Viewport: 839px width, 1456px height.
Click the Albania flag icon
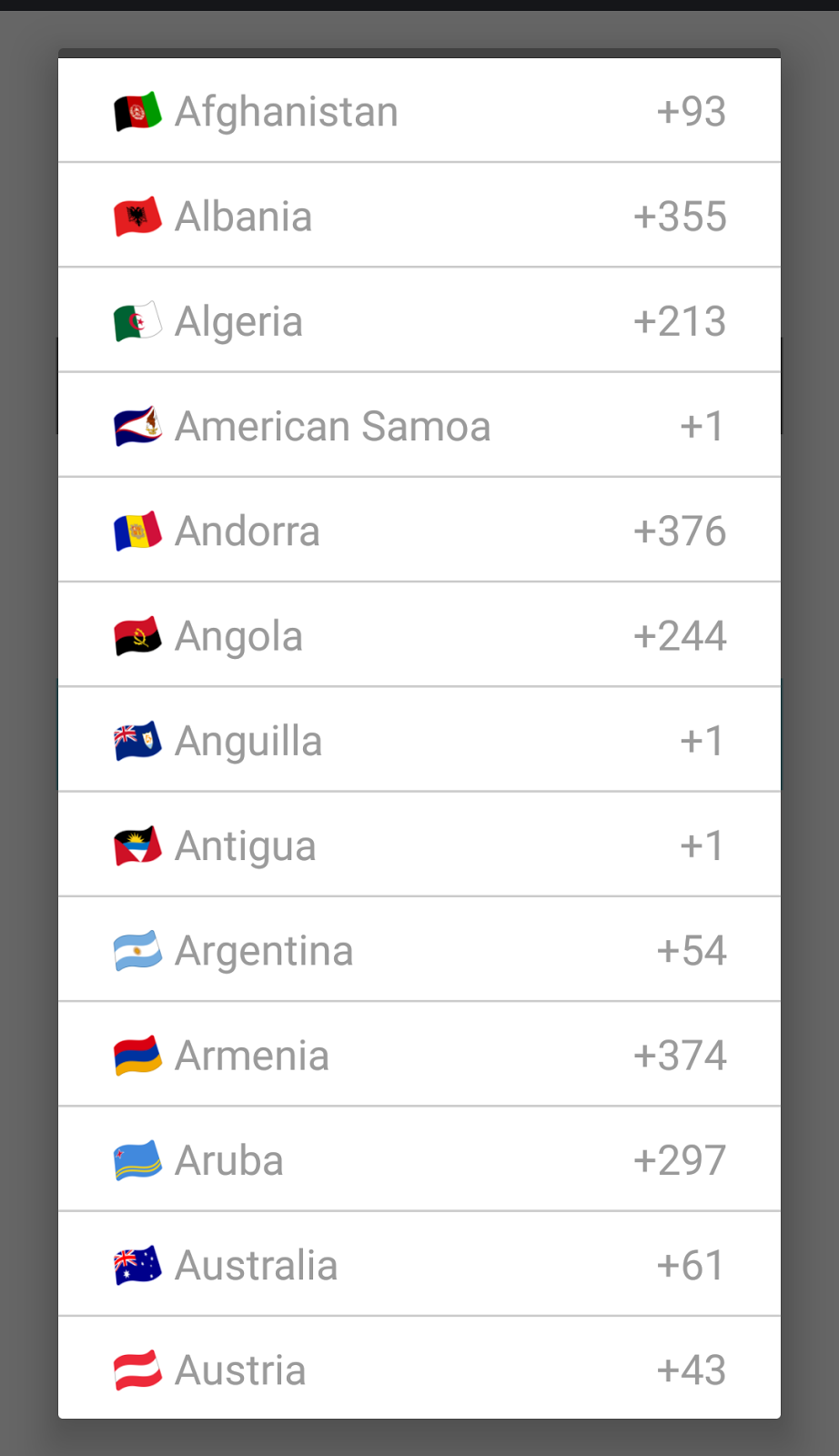(137, 216)
